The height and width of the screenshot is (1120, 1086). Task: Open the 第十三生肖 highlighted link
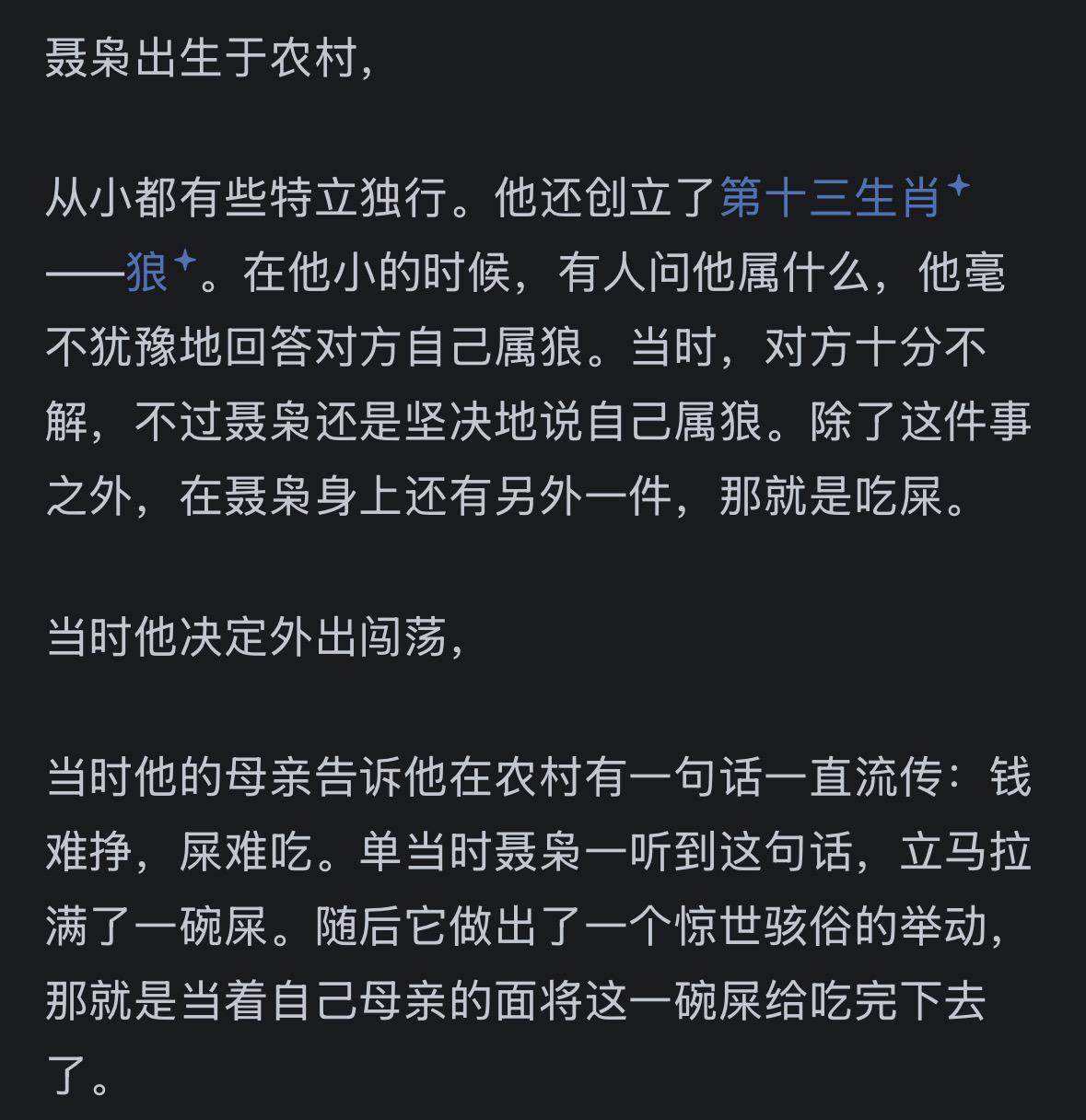point(830,198)
